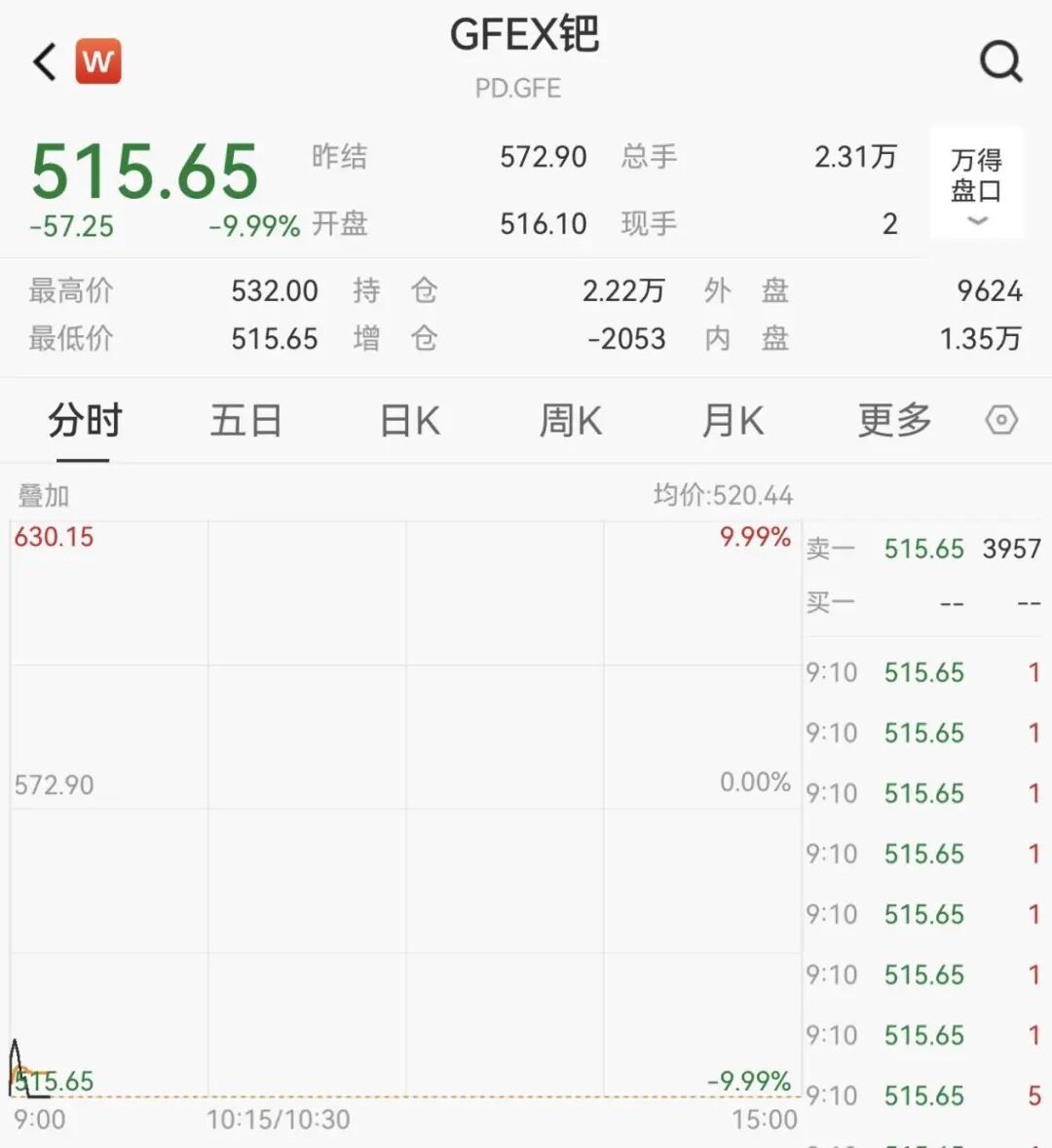Viewport: 1052px width, 1148px height.
Task: Collapse the order book panel chevron
Action: (976, 222)
